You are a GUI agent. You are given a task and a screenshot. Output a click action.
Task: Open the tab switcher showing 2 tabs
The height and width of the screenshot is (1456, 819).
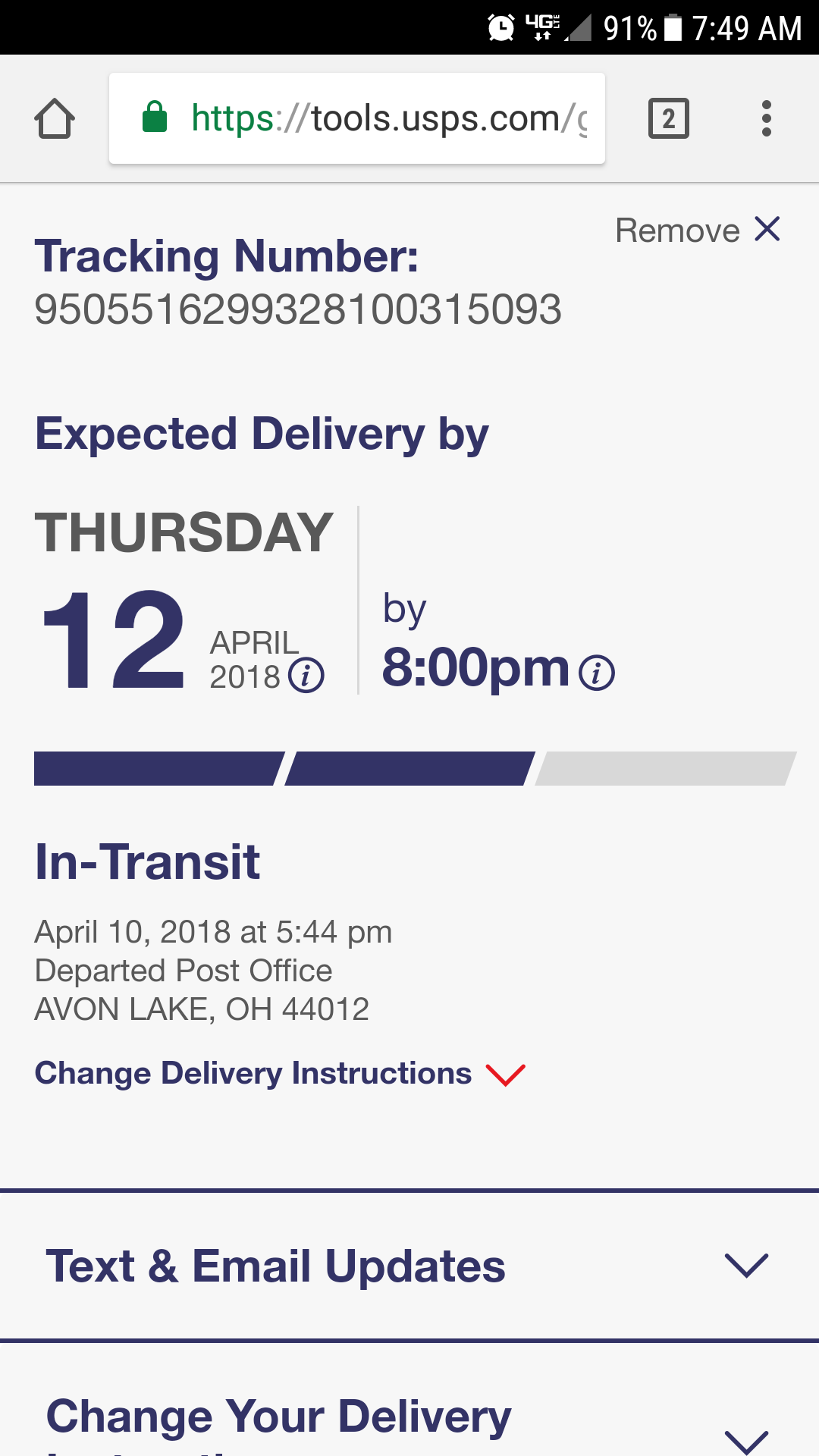[669, 118]
